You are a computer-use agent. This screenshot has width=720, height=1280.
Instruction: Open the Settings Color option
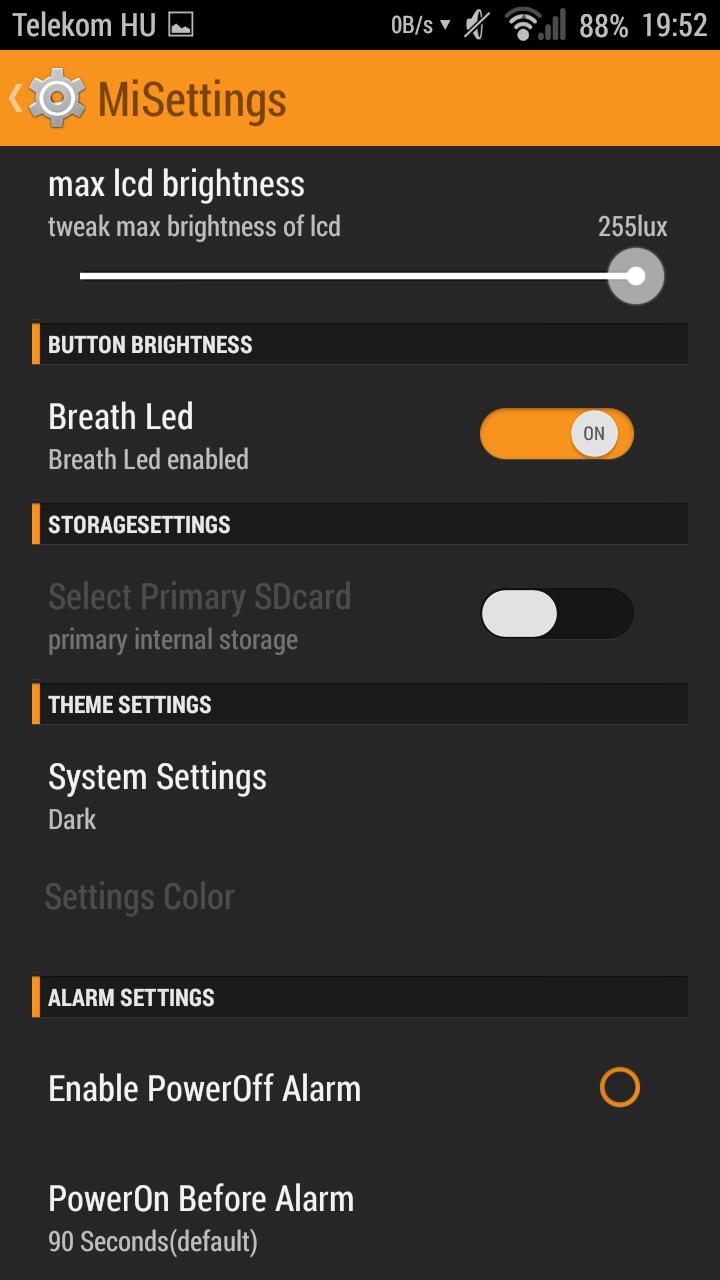pyautogui.click(x=360, y=897)
